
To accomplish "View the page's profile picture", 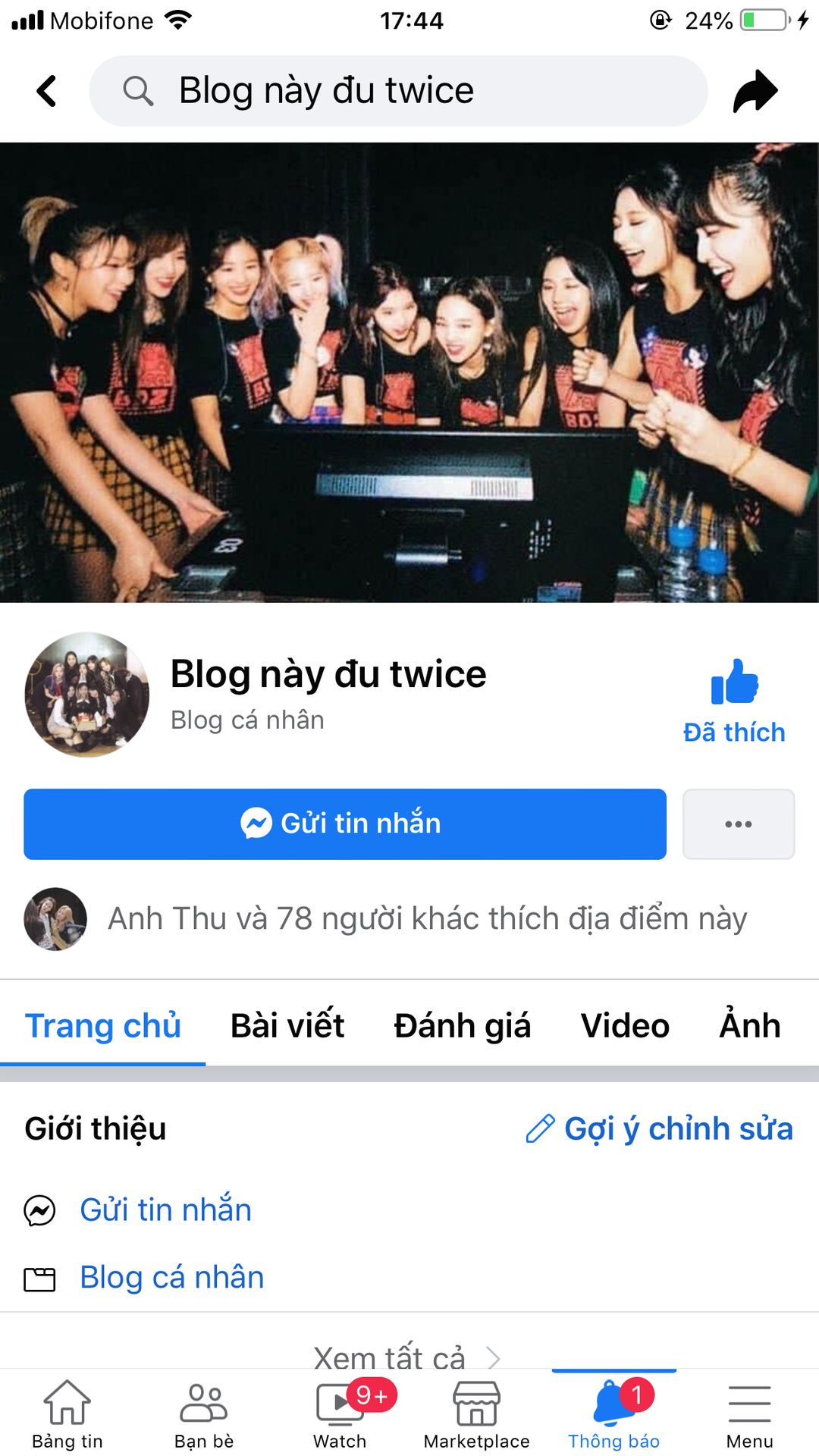I will (x=87, y=695).
